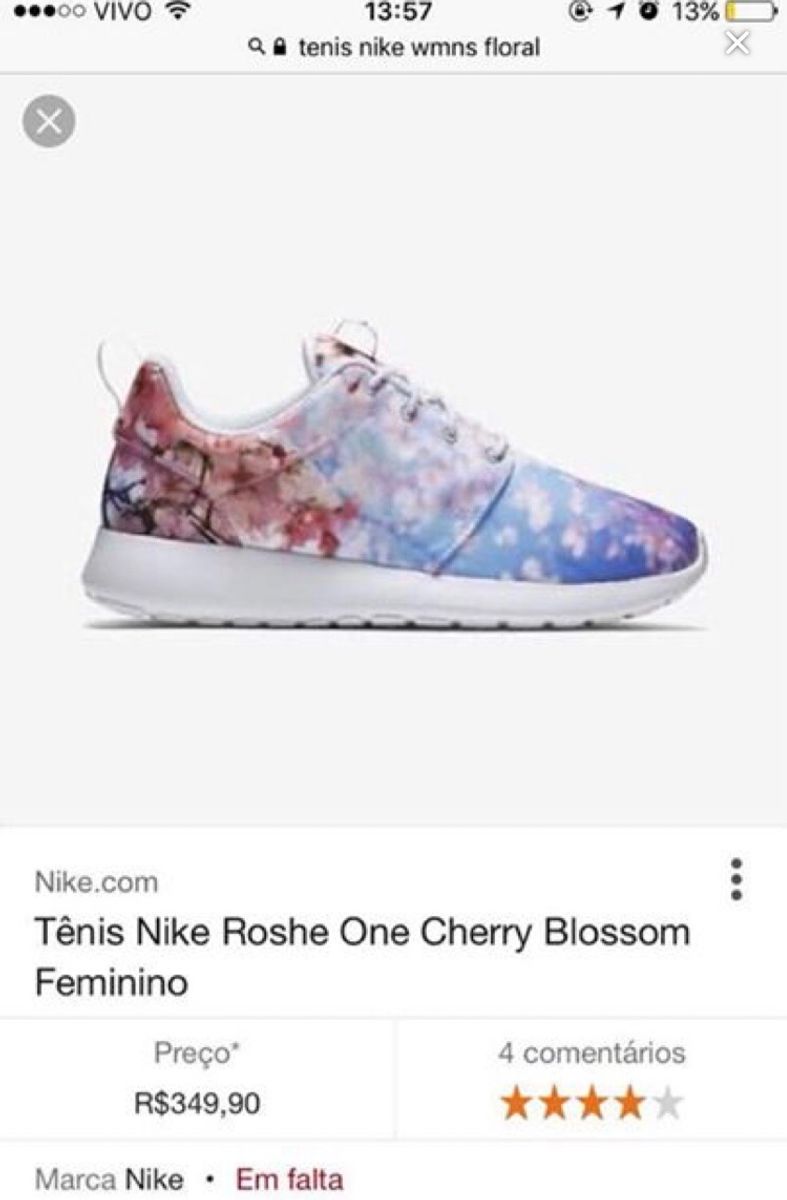The image size is (787, 1200).
Task: View the 4 comentários reviews
Action: click(x=590, y=1054)
